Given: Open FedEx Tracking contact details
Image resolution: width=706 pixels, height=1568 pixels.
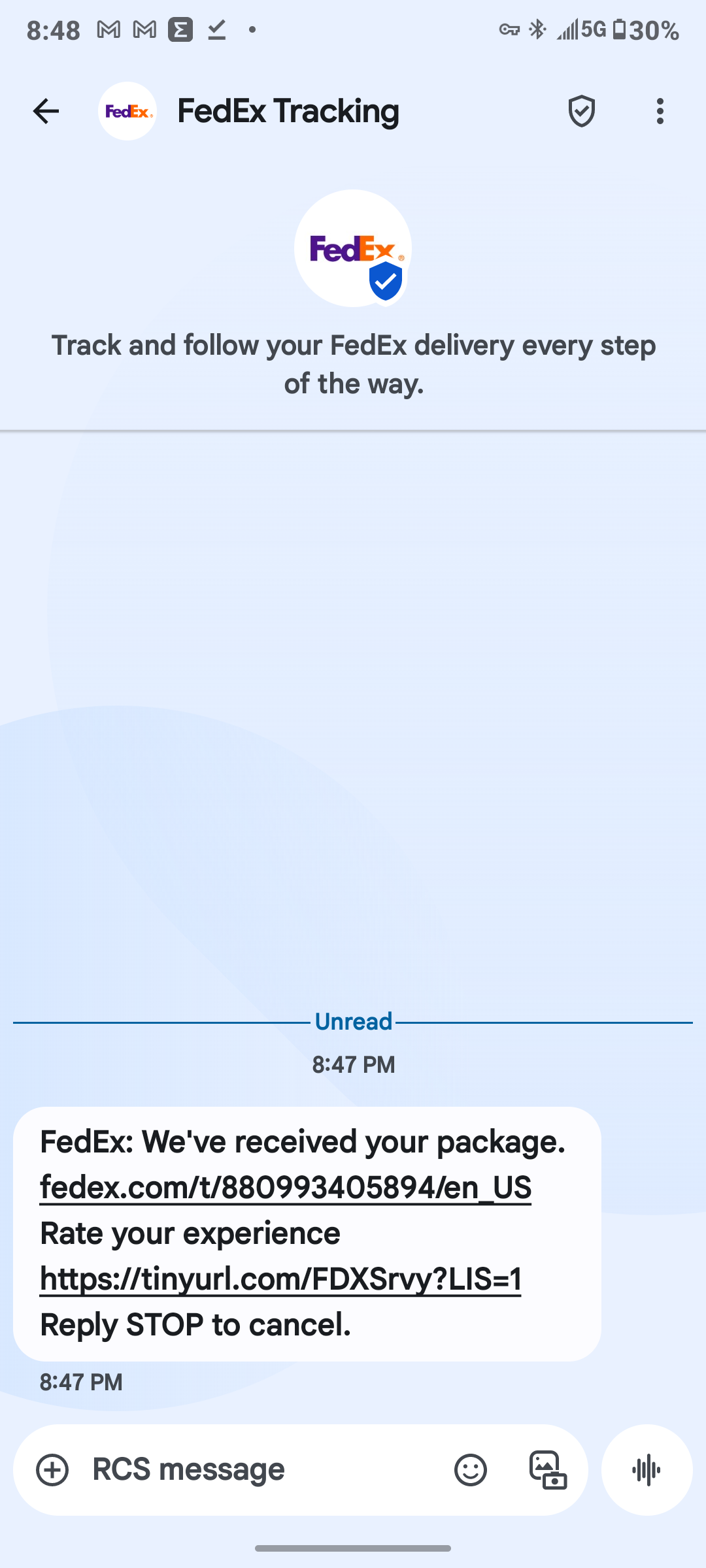Looking at the screenshot, I should pyautogui.click(x=288, y=111).
